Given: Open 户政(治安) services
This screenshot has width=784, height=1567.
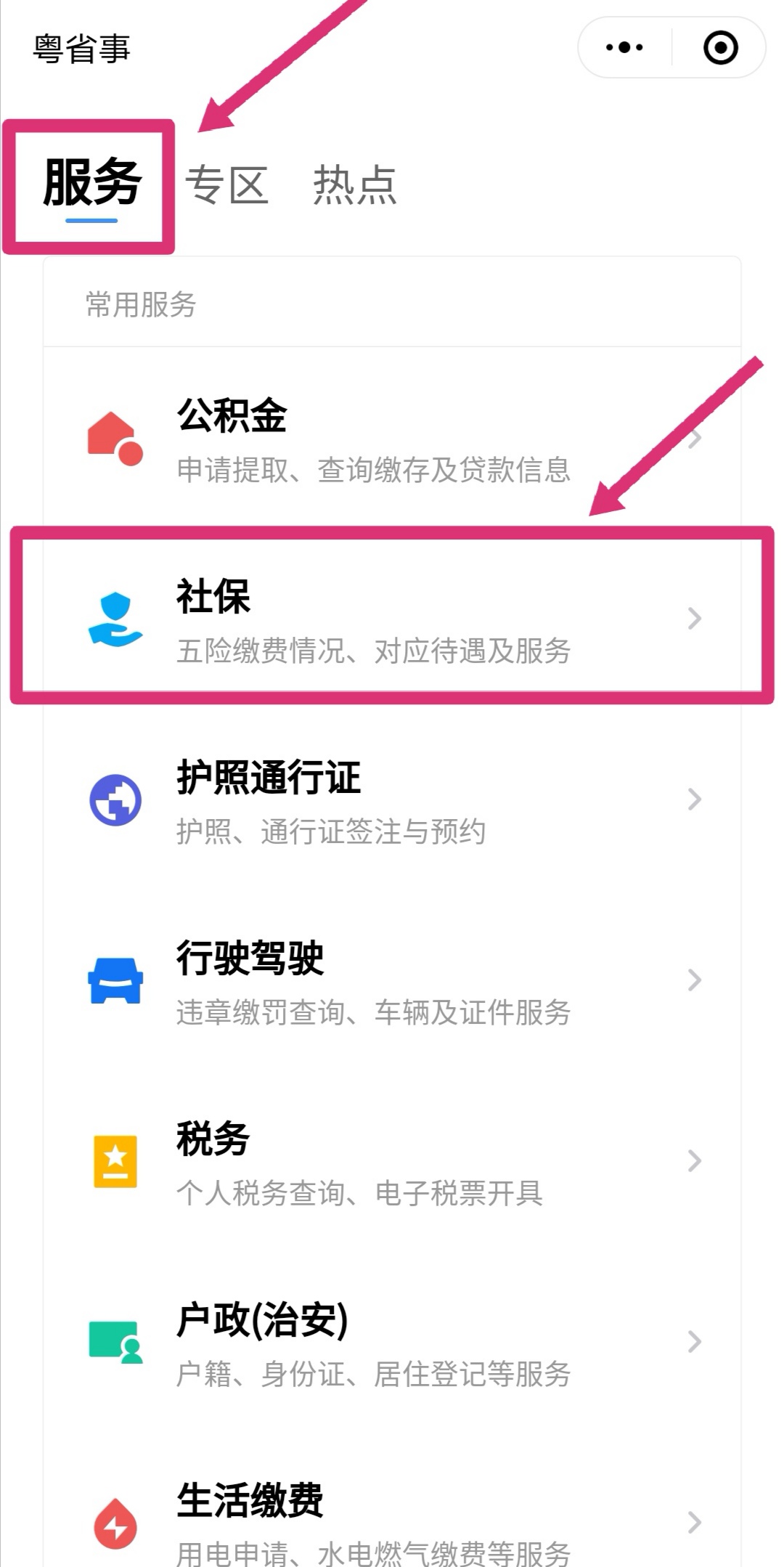Looking at the screenshot, I should (x=392, y=1342).
